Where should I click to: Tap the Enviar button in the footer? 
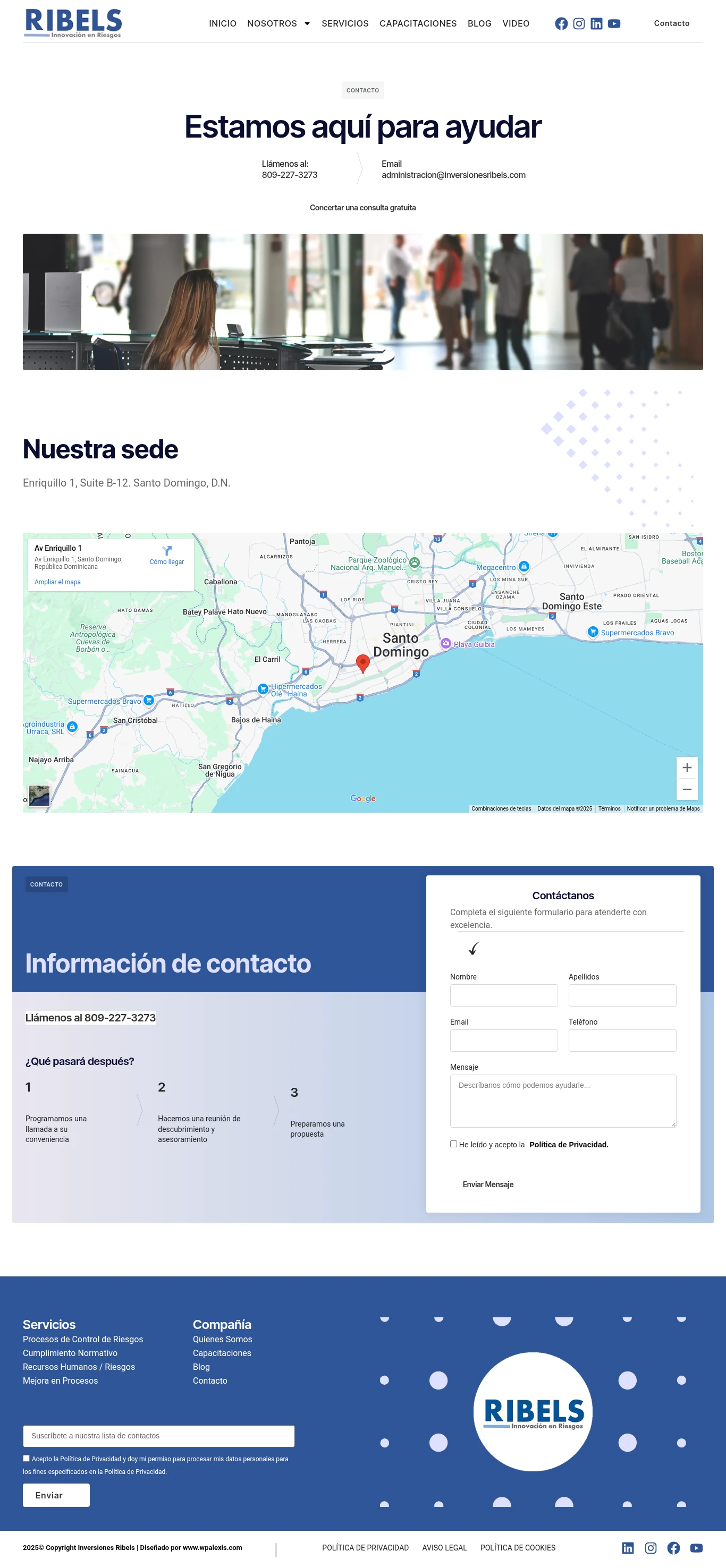(56, 1495)
